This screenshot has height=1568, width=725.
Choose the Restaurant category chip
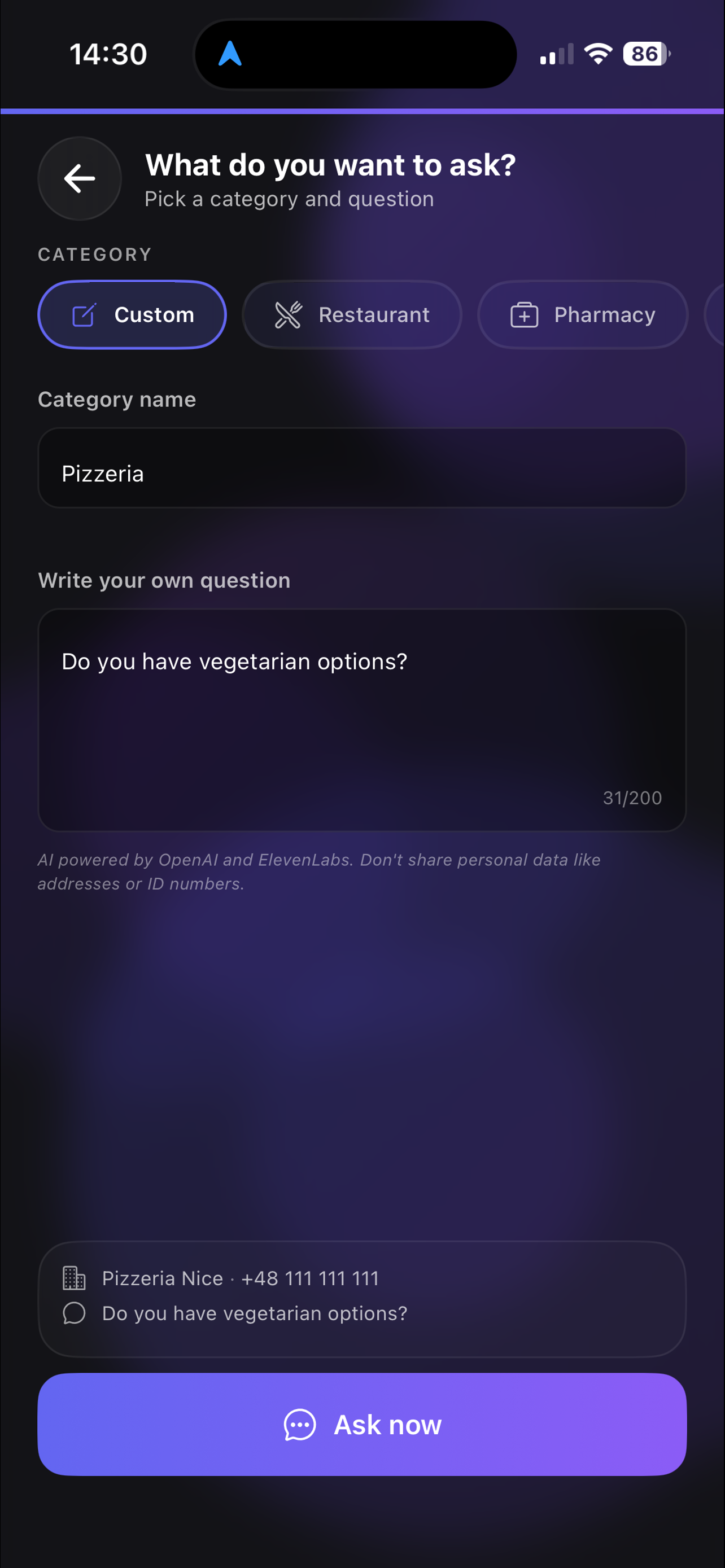click(352, 315)
